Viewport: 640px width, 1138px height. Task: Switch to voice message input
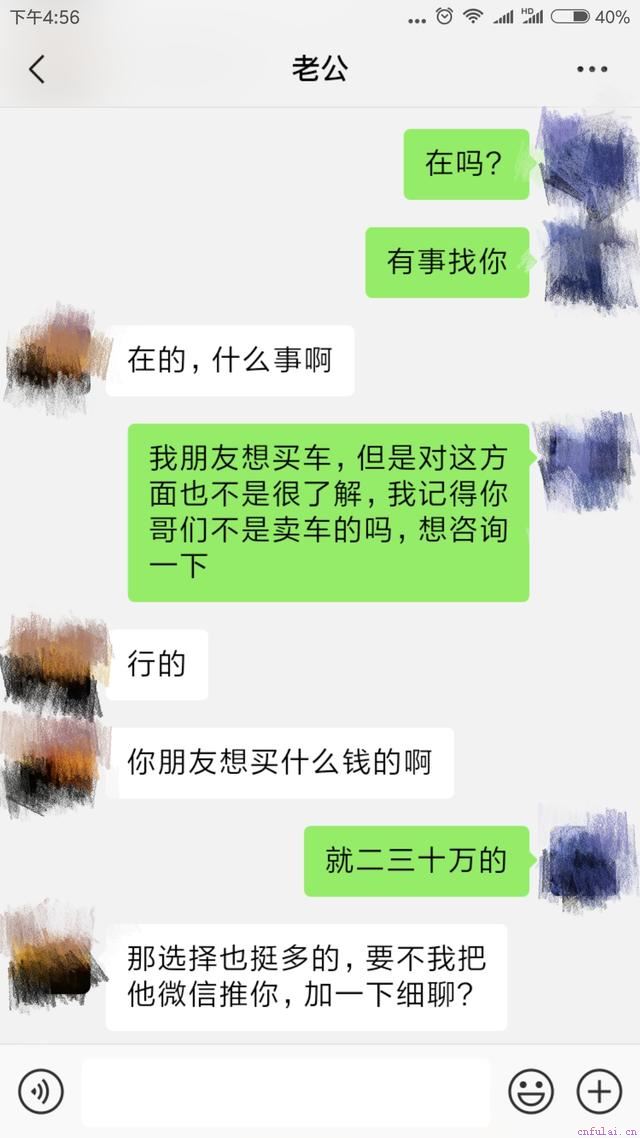[x=41, y=1091]
